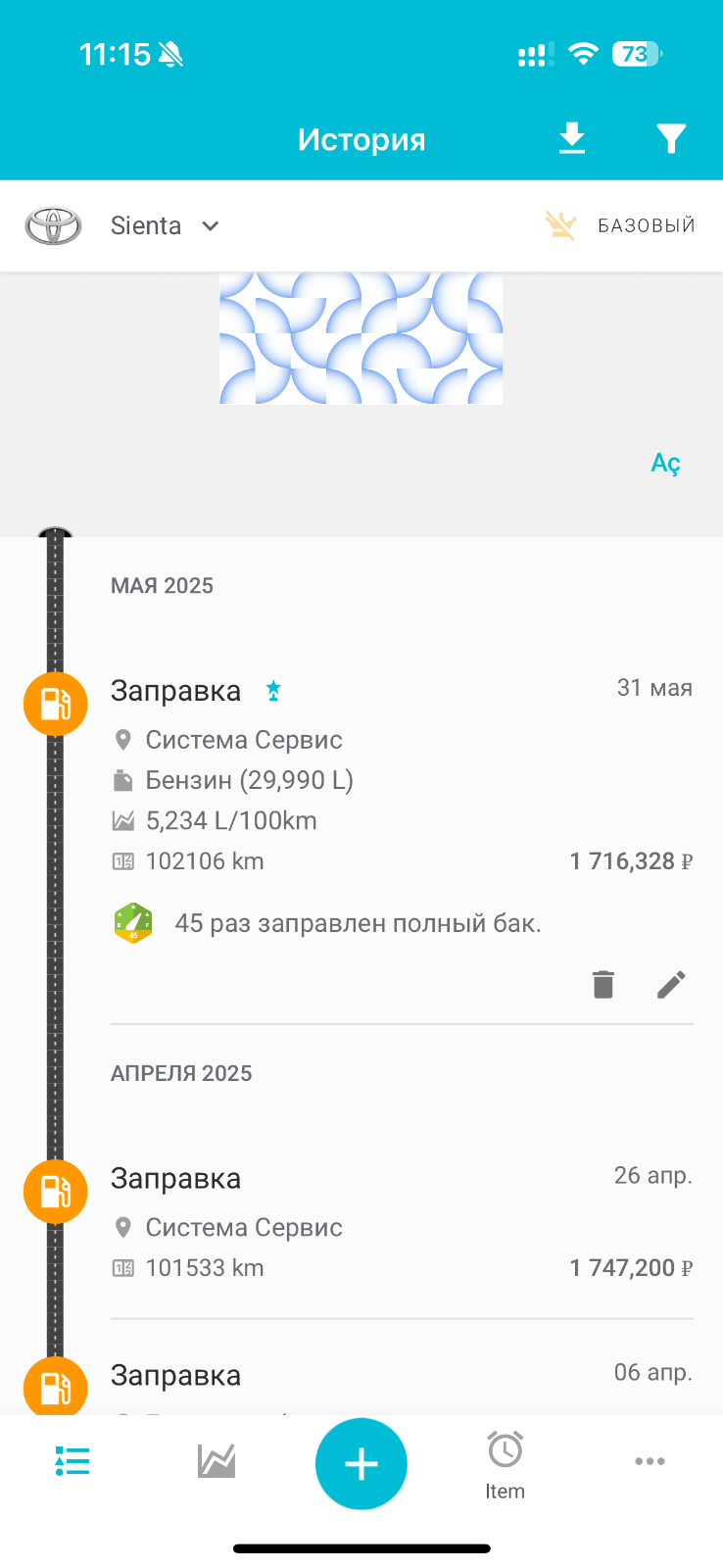Switch to the charts reports tab
The width and height of the screenshot is (723, 1568).
coord(217,1461)
